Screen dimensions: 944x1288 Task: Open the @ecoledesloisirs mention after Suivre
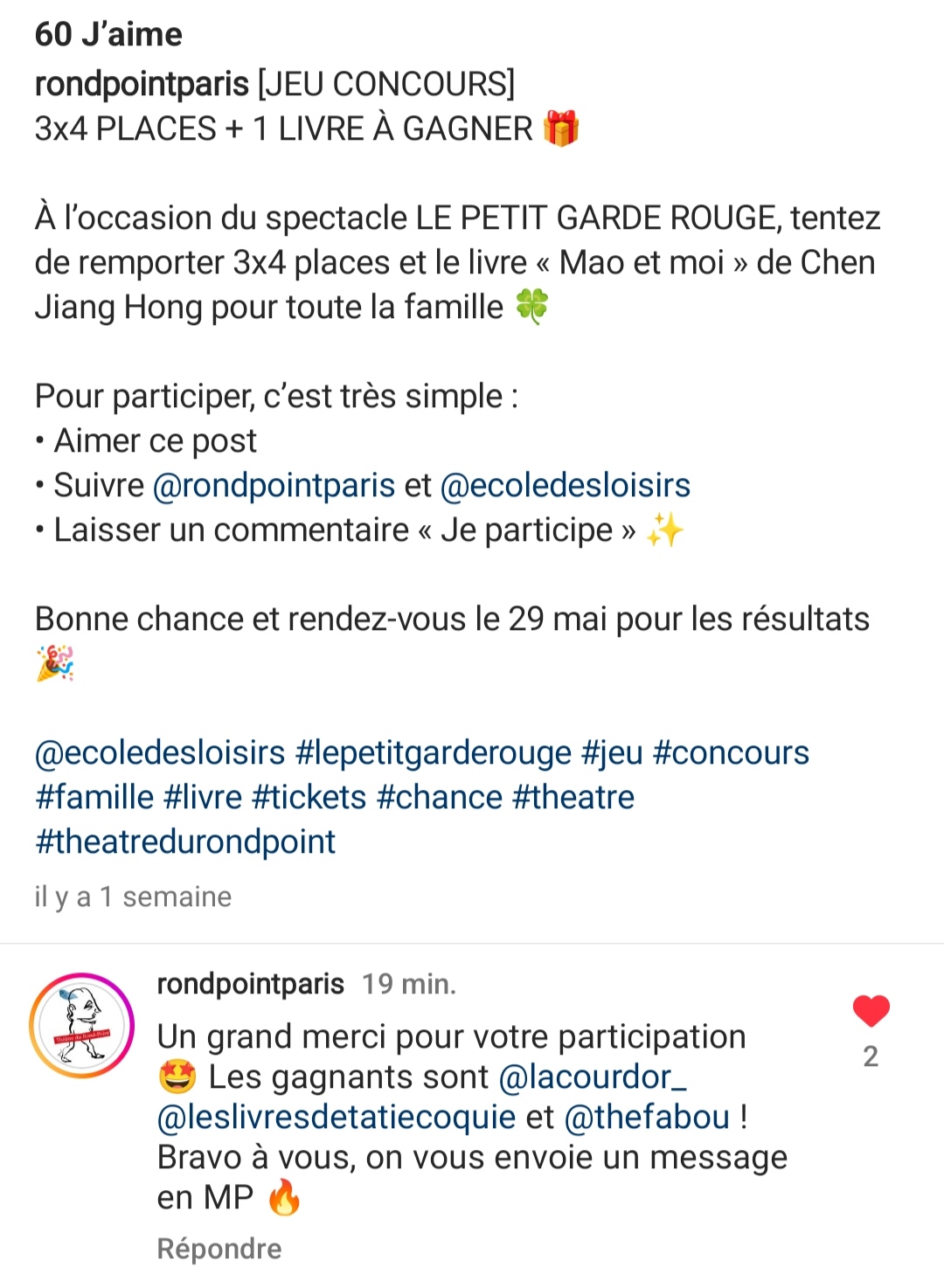565,486
